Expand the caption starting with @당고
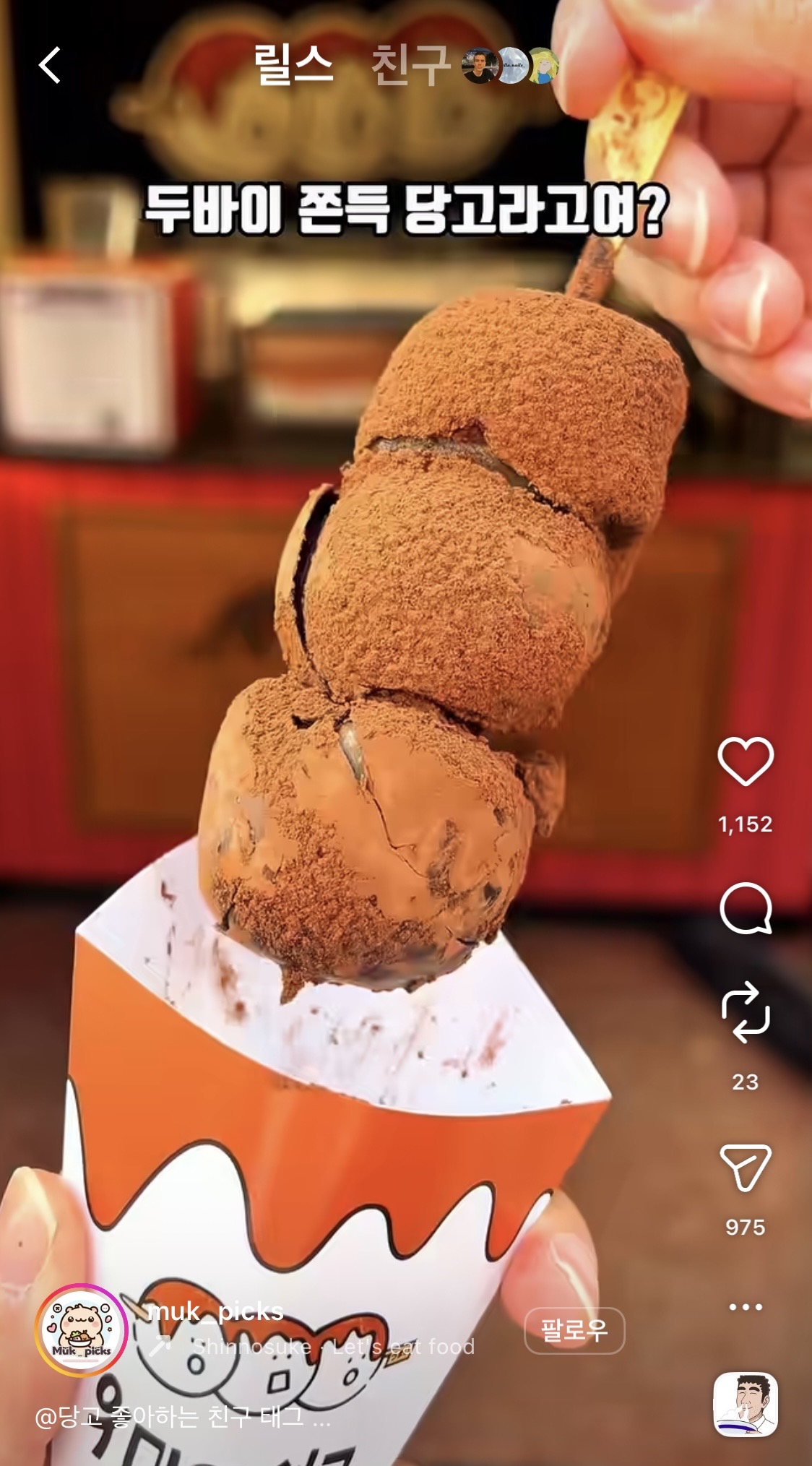 [x=182, y=1416]
